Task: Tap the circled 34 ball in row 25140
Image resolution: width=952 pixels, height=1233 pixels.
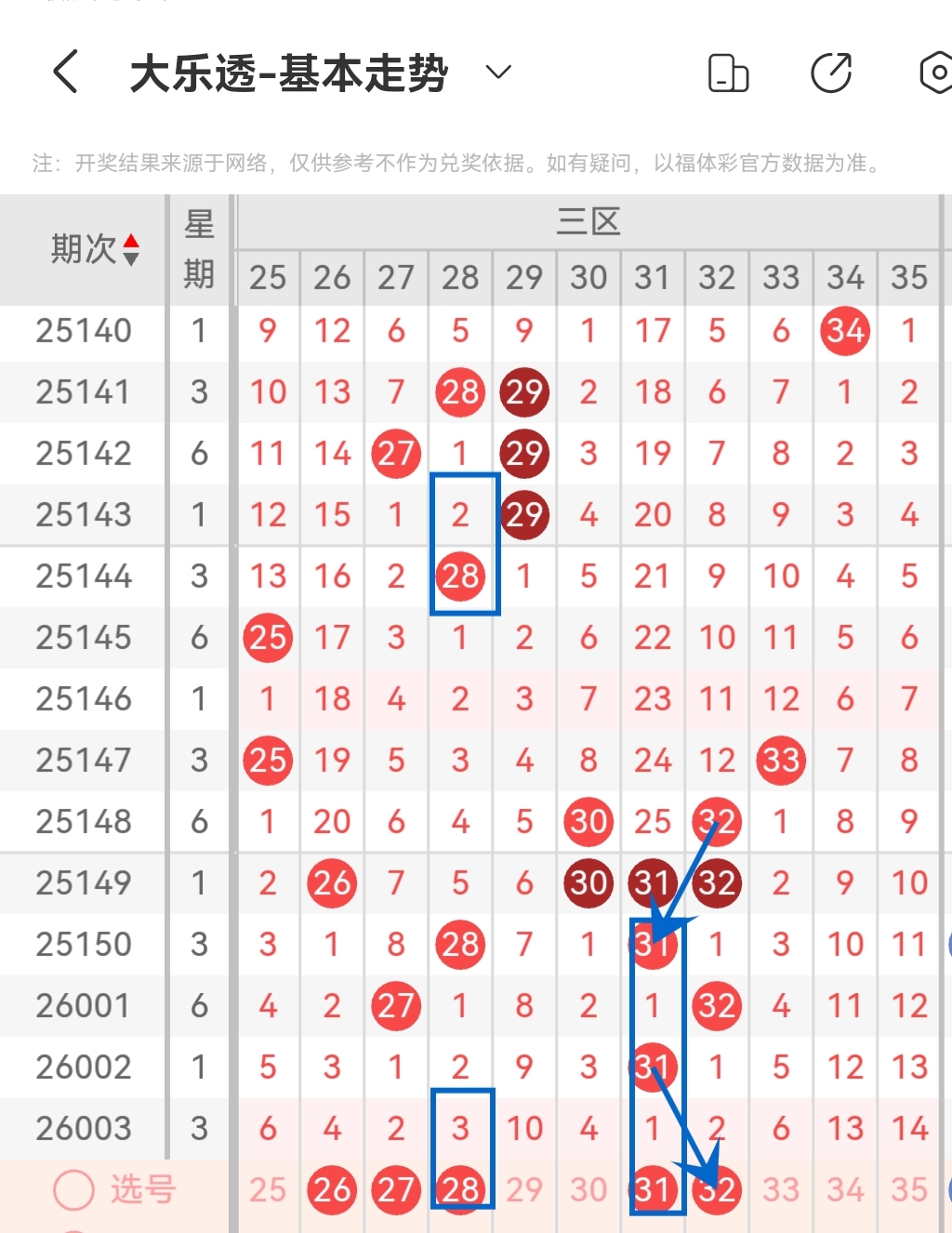Action: tap(844, 331)
